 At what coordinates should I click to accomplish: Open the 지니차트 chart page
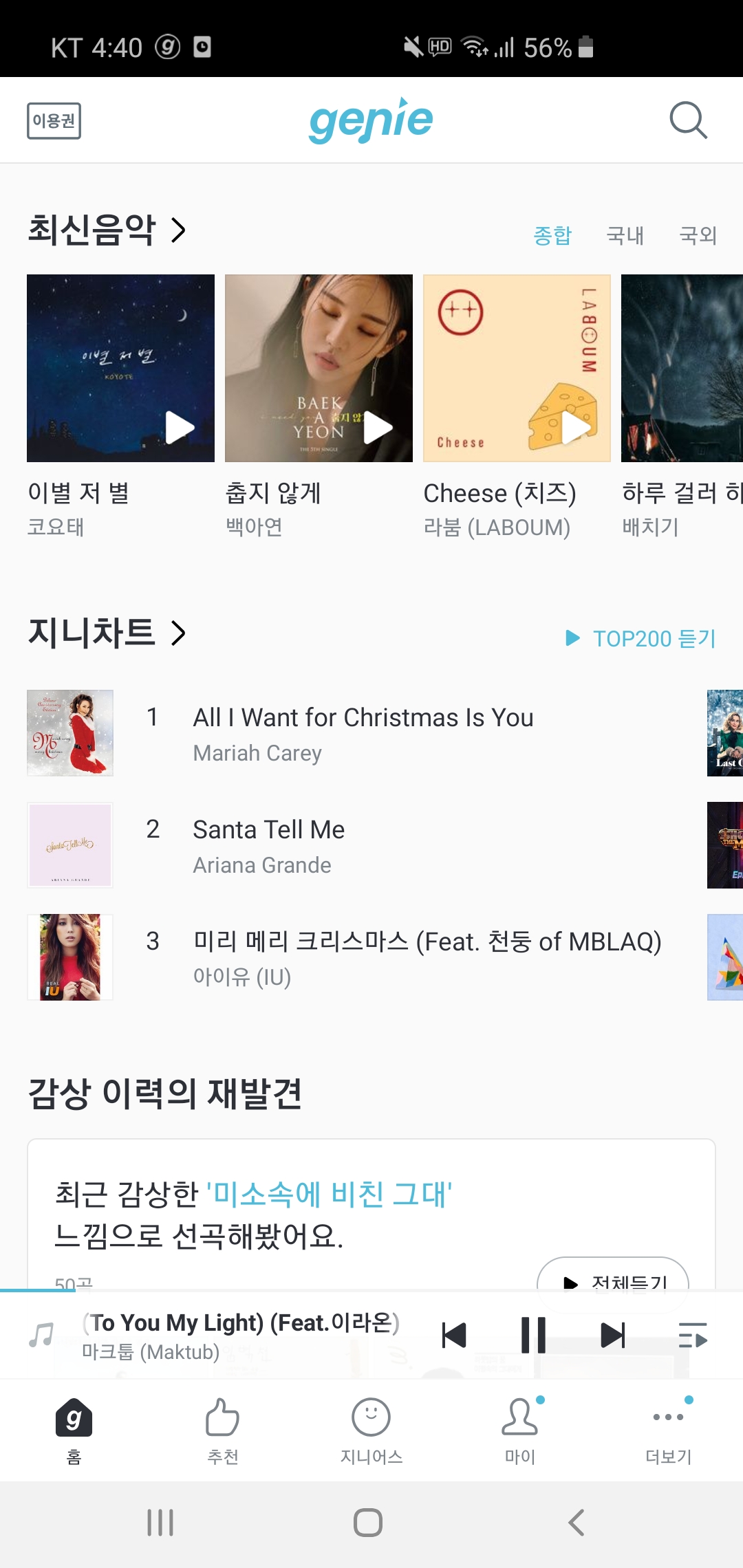coord(107,633)
